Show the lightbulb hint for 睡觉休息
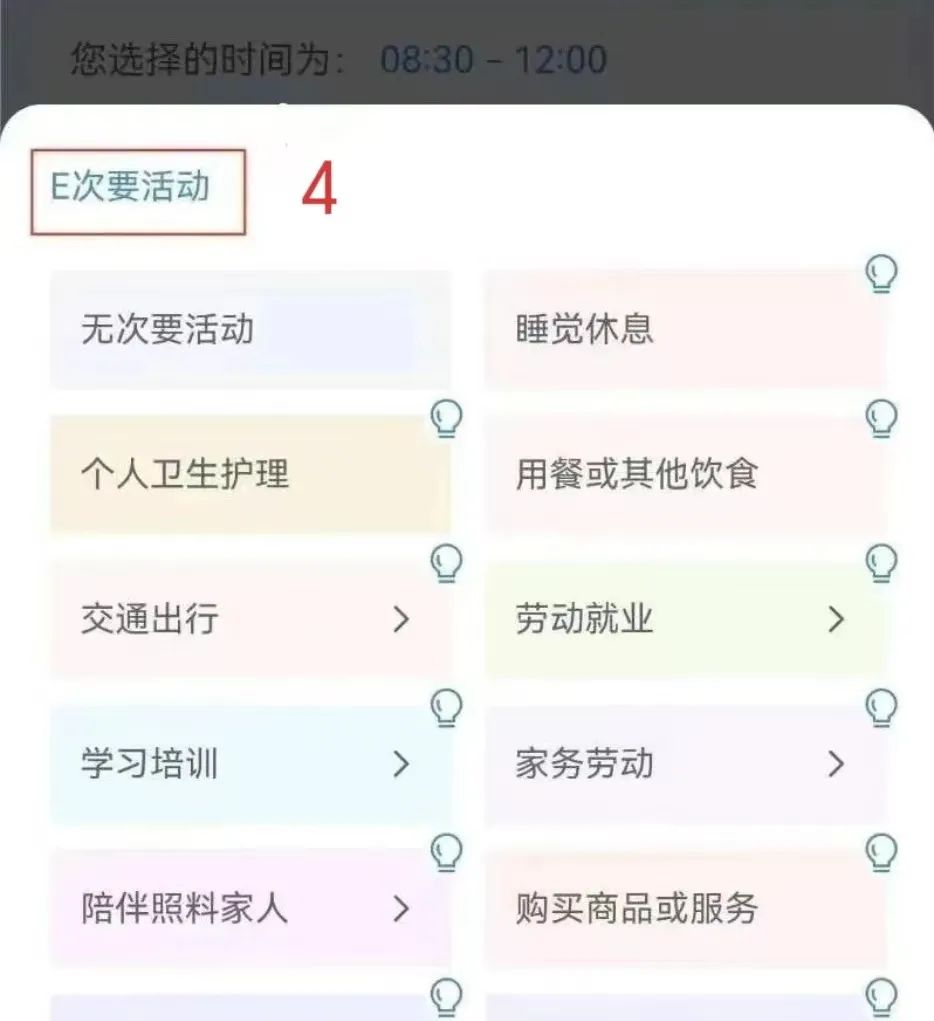 881,273
